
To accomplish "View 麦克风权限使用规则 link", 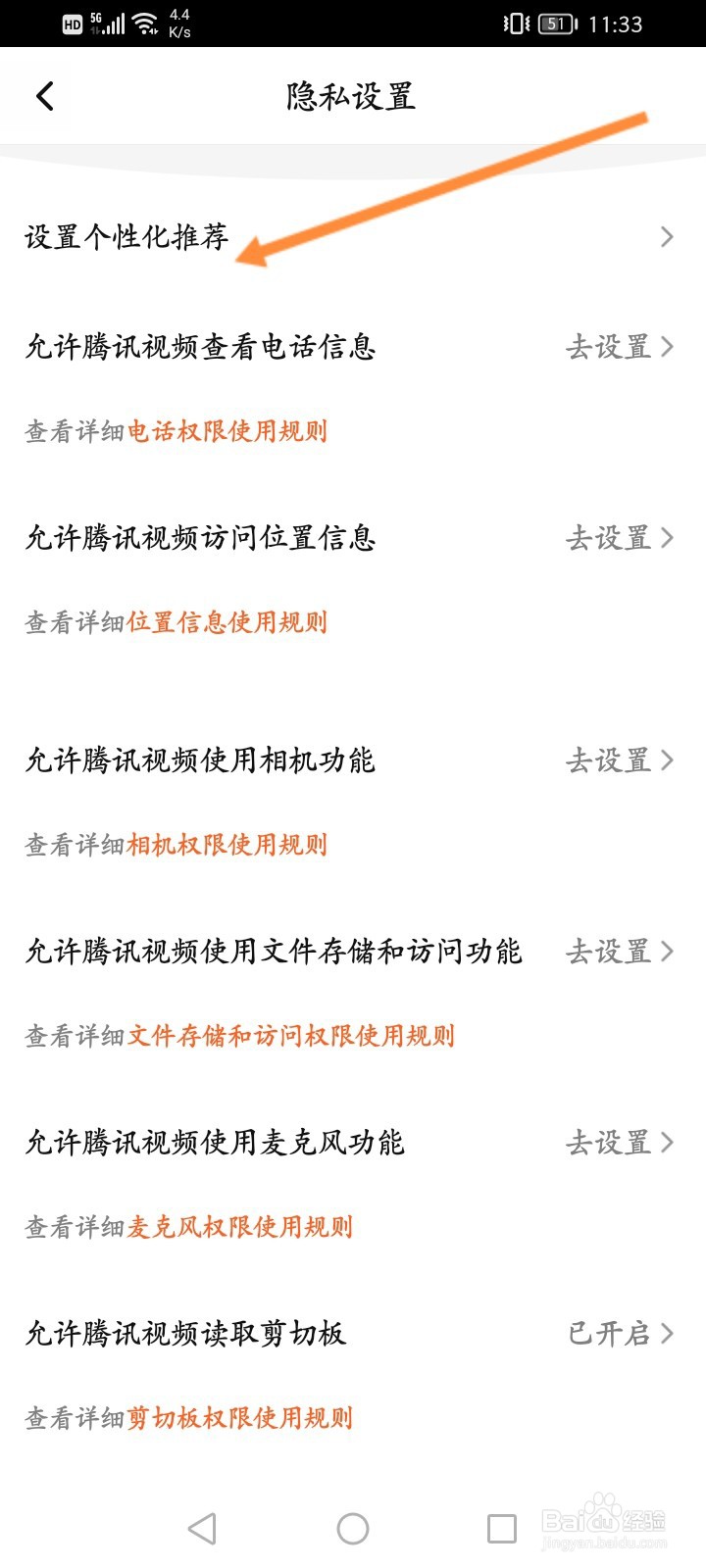I will pos(239,1227).
